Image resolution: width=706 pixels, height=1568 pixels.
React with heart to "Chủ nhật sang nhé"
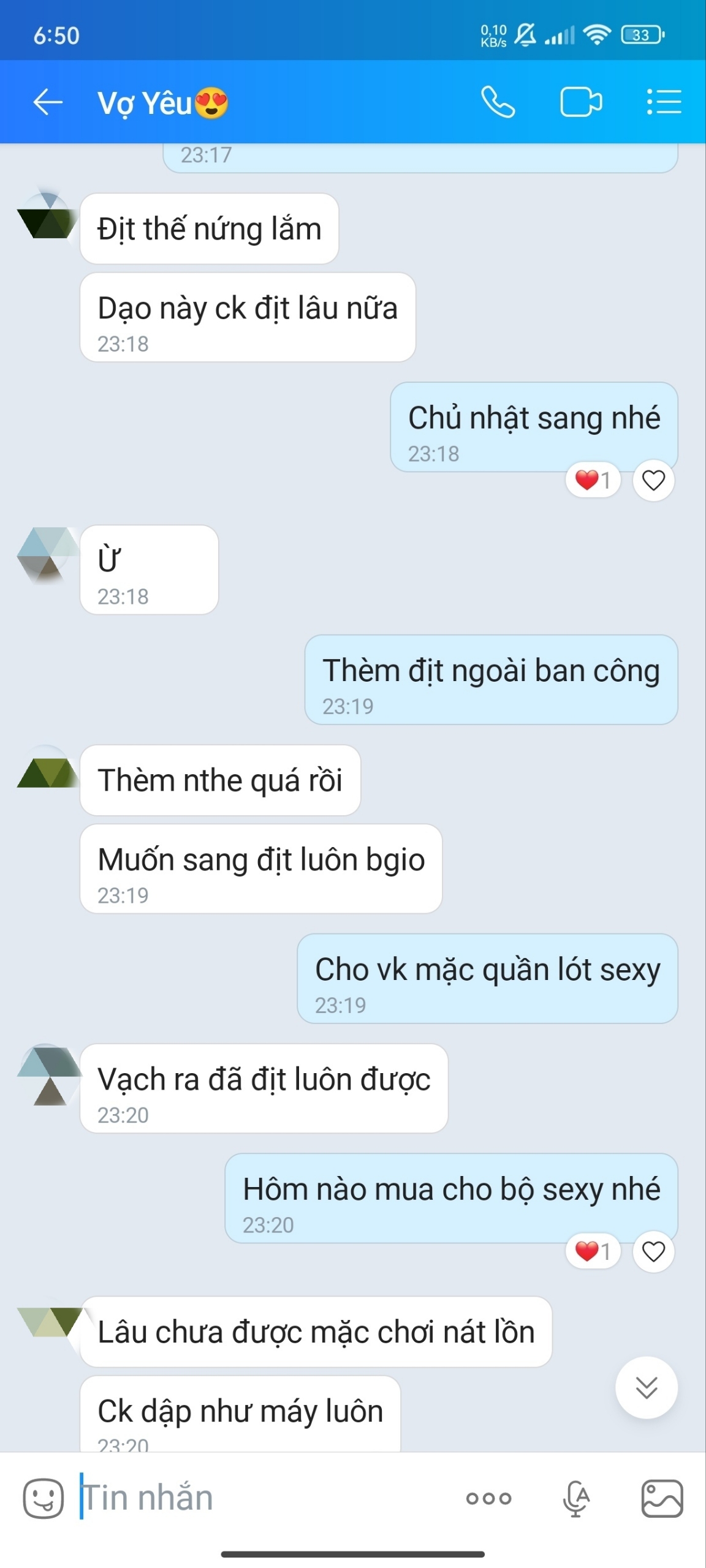(x=653, y=480)
